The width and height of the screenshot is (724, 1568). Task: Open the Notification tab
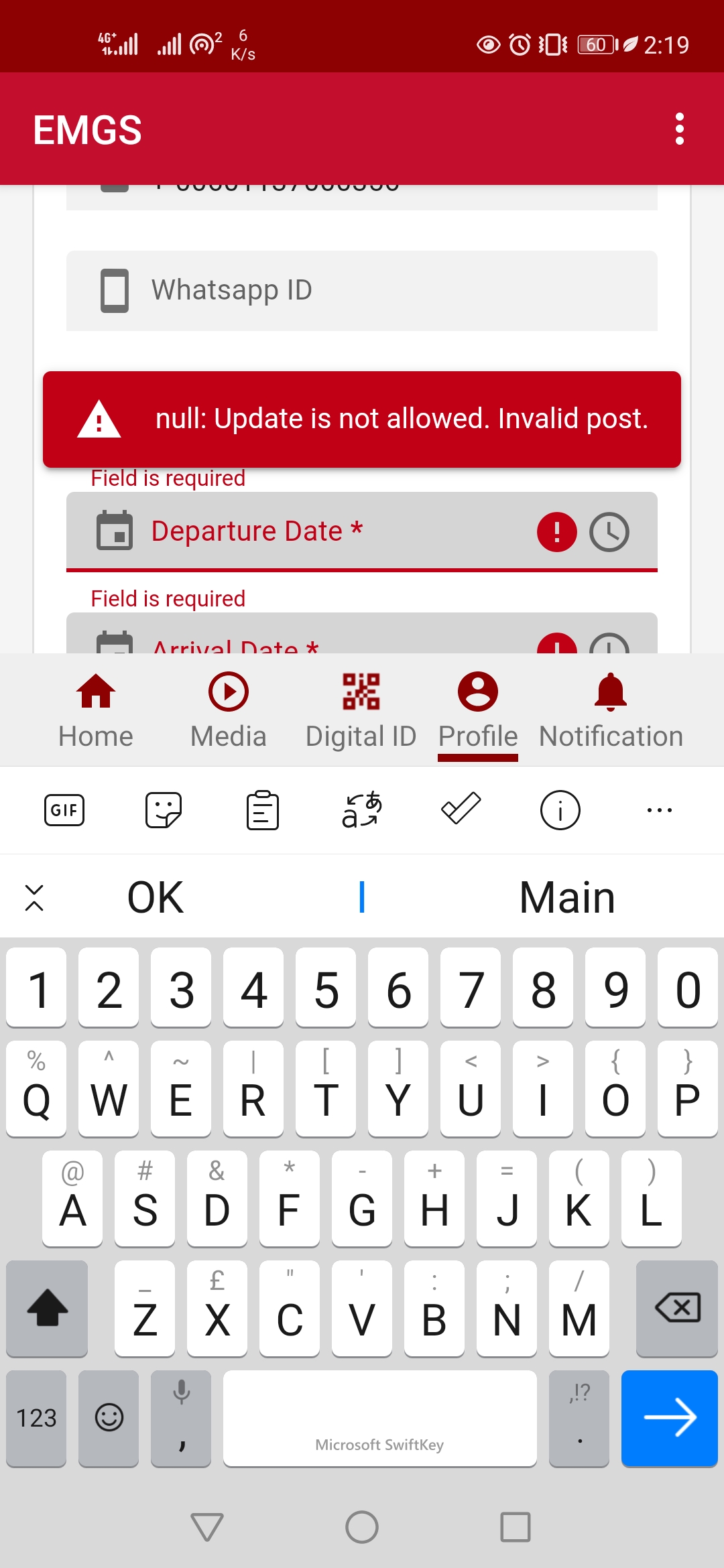tap(611, 710)
